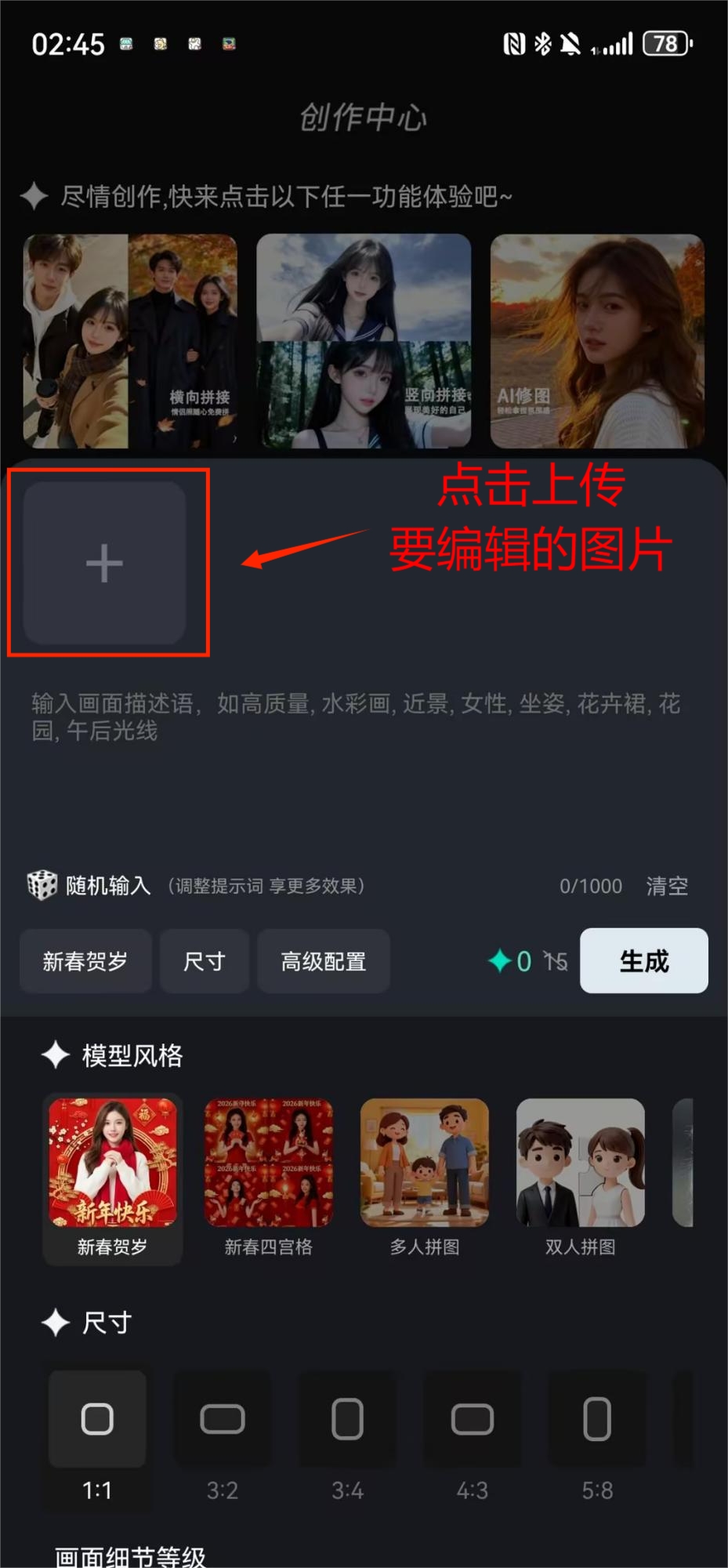Tap 随机输入 dice for a random prompt
The height and width of the screenshot is (1568, 728).
tap(88, 885)
